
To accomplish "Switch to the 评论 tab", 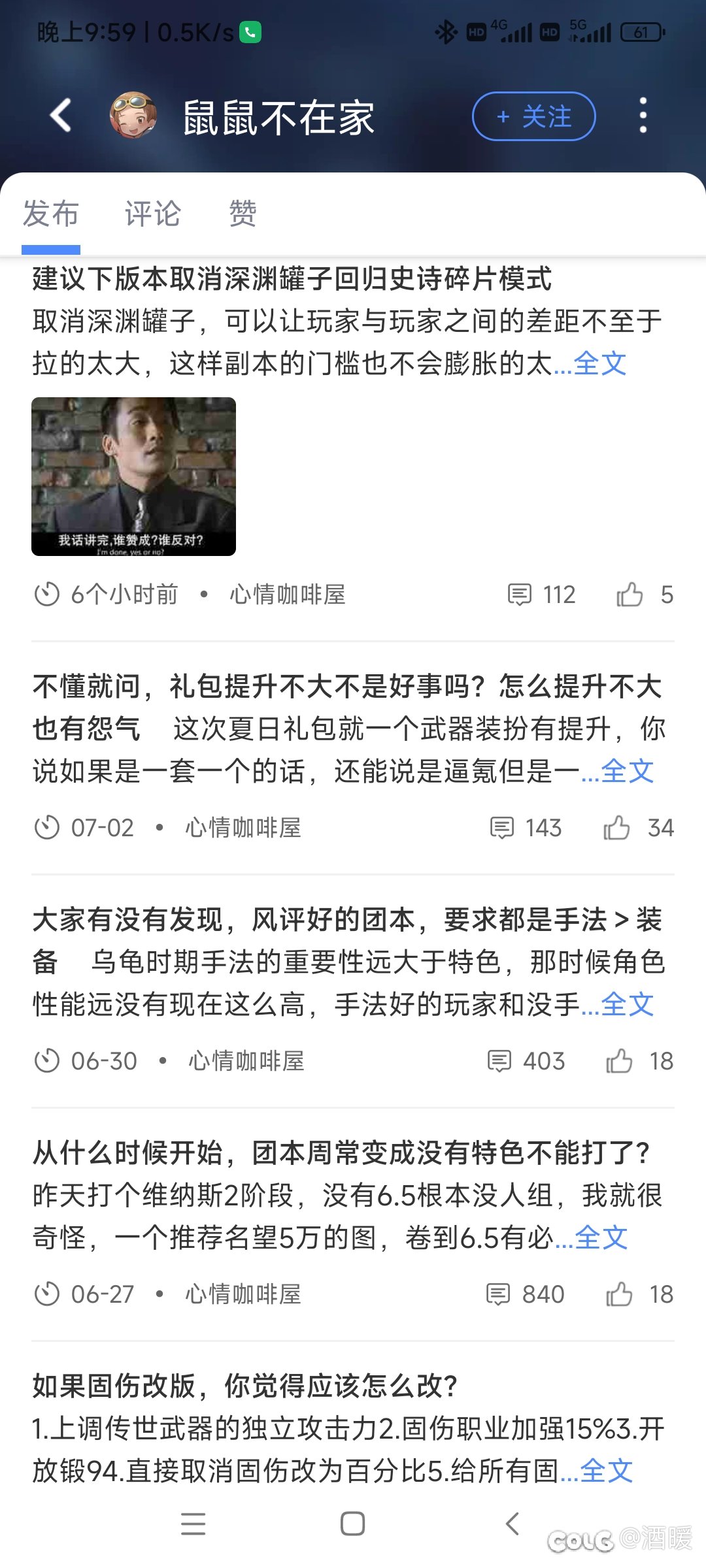I will click(153, 214).
